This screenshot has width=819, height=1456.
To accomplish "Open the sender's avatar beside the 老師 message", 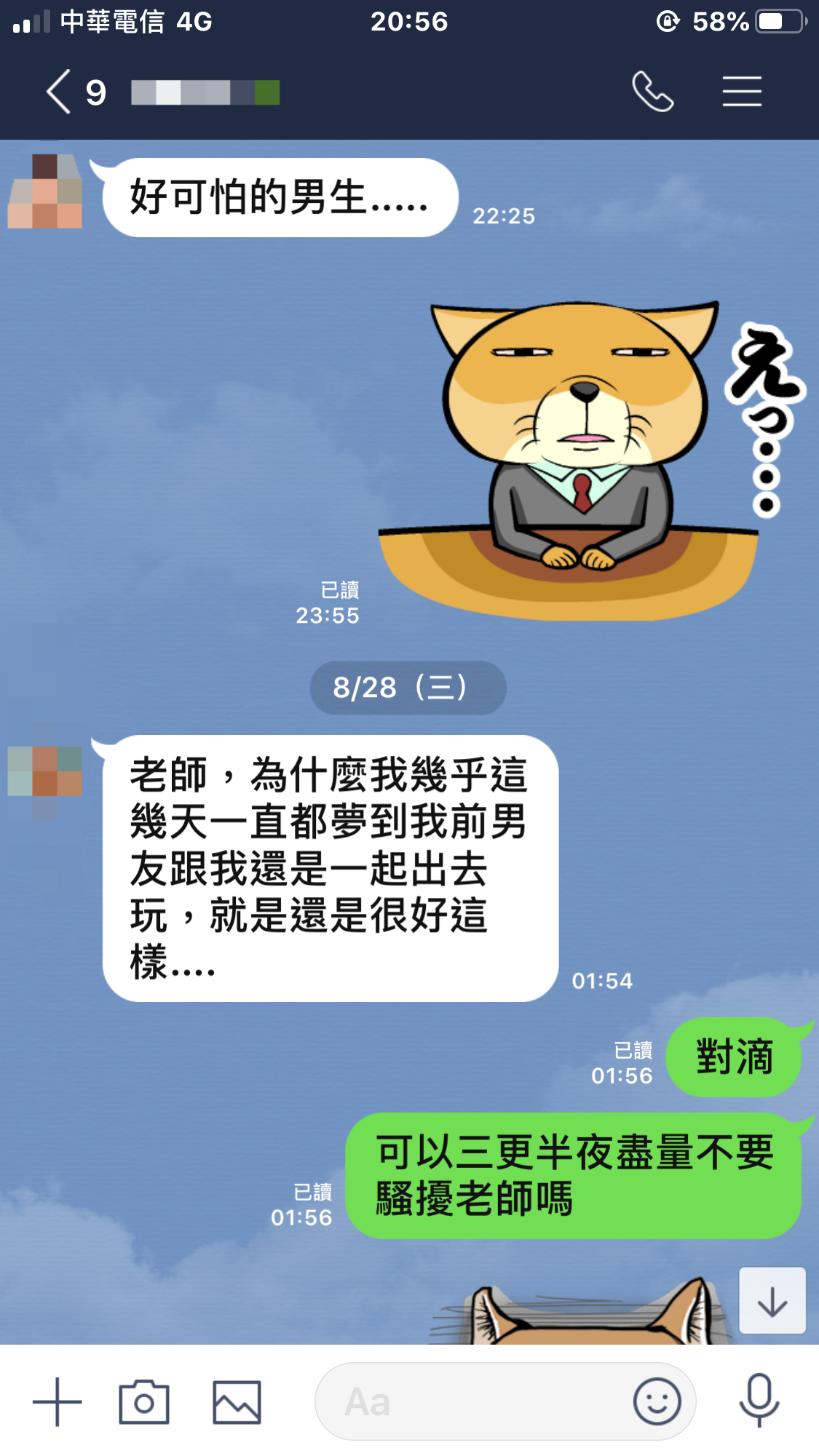I will point(45,771).
